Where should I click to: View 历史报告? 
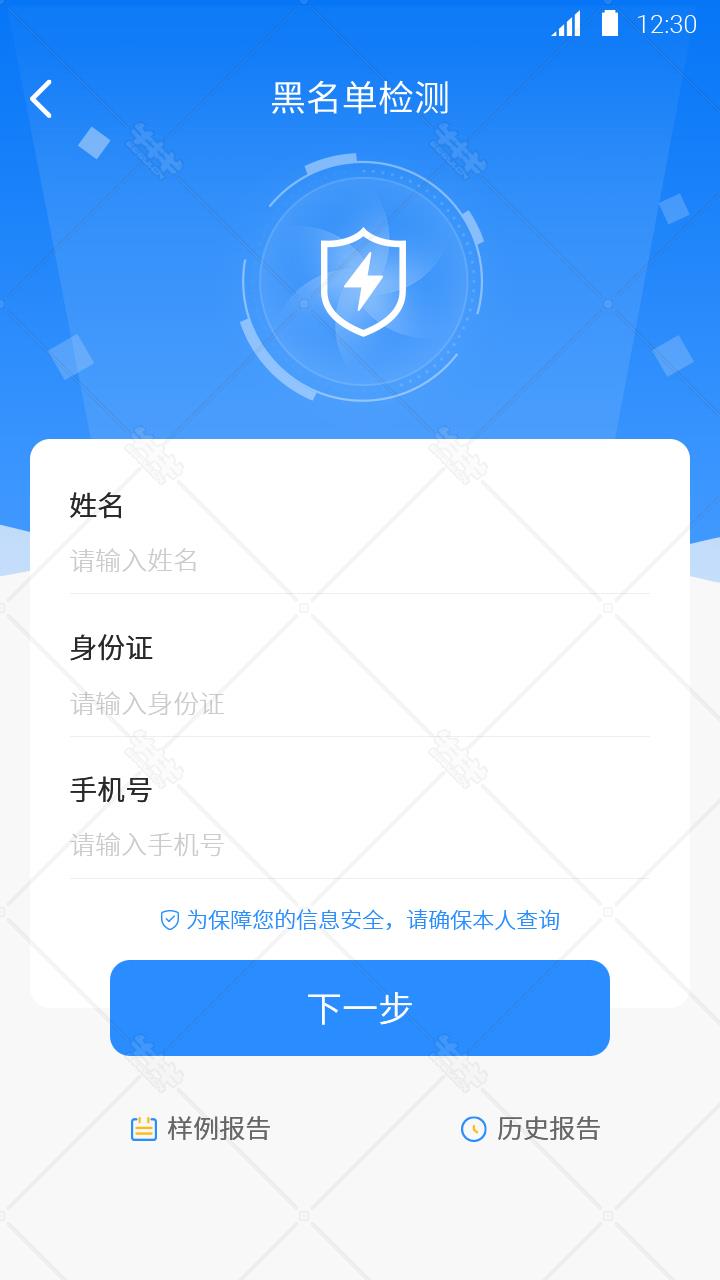530,1129
